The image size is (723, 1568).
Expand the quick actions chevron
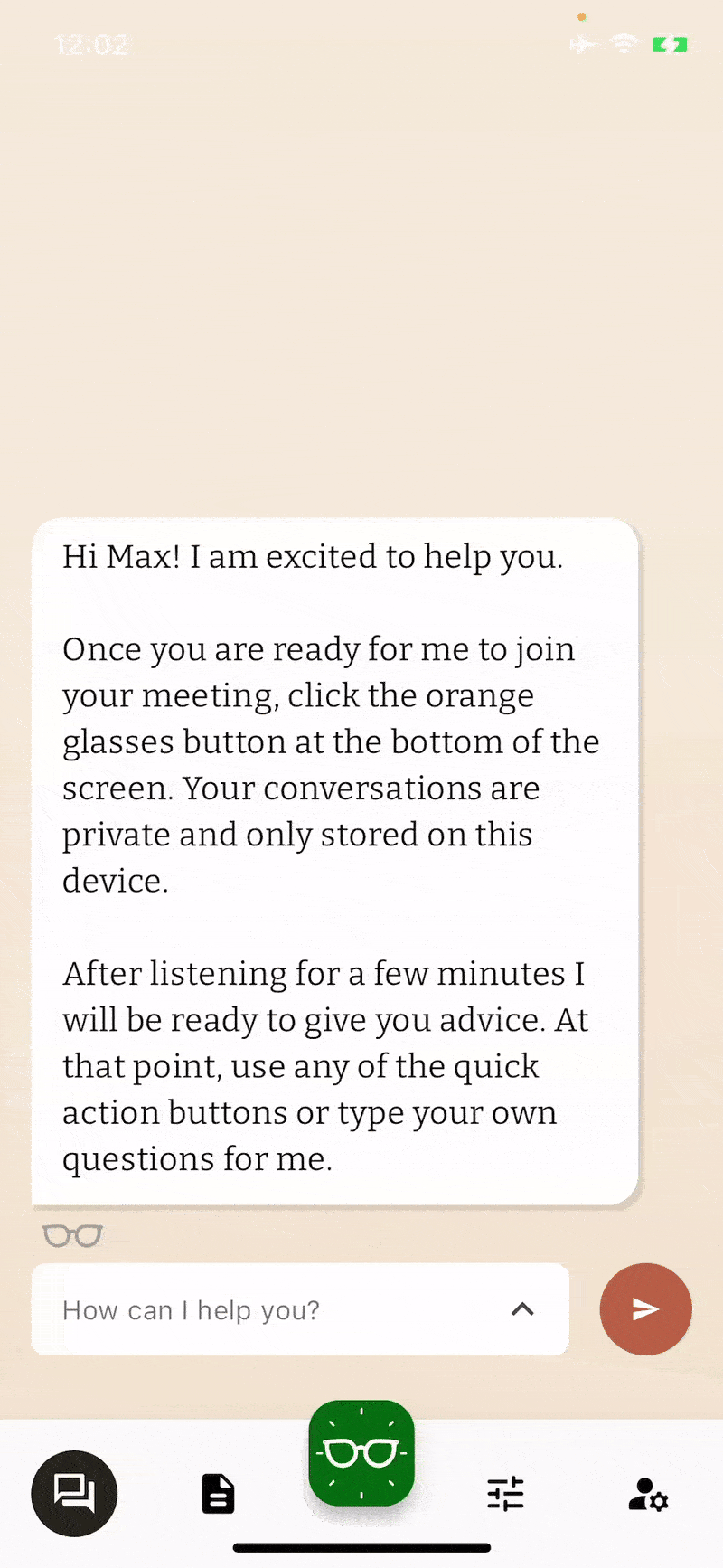[x=522, y=1309]
